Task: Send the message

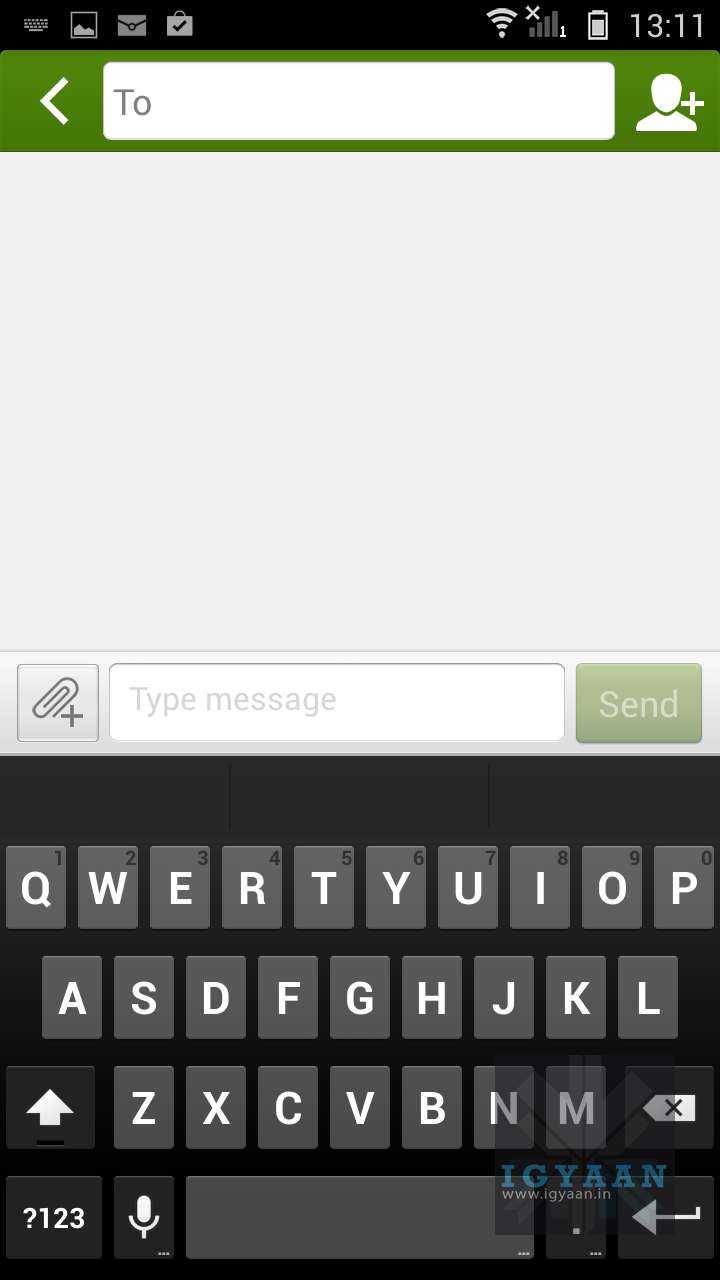Action: coord(638,703)
